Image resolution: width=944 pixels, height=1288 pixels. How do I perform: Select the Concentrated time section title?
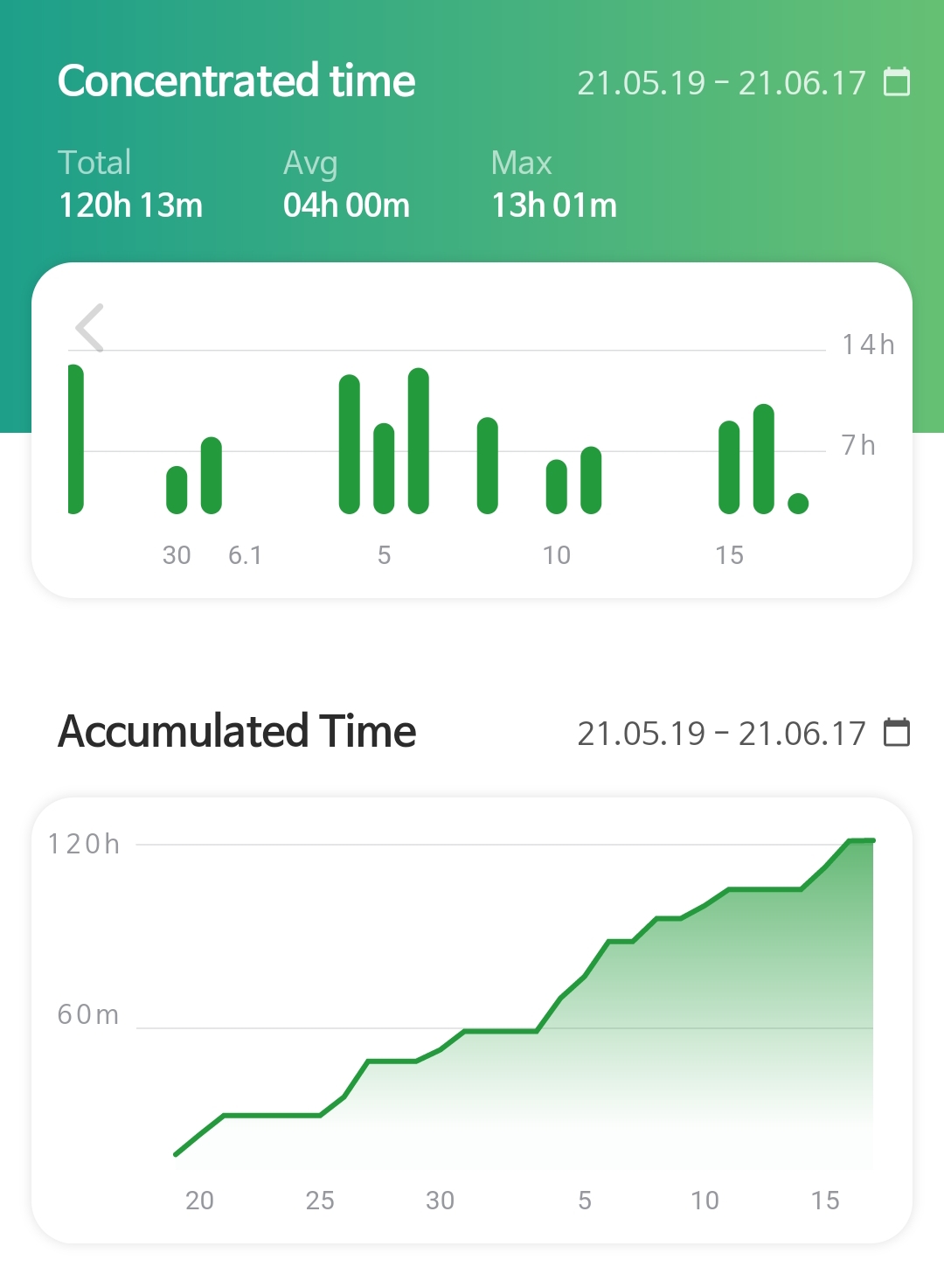coord(236,80)
